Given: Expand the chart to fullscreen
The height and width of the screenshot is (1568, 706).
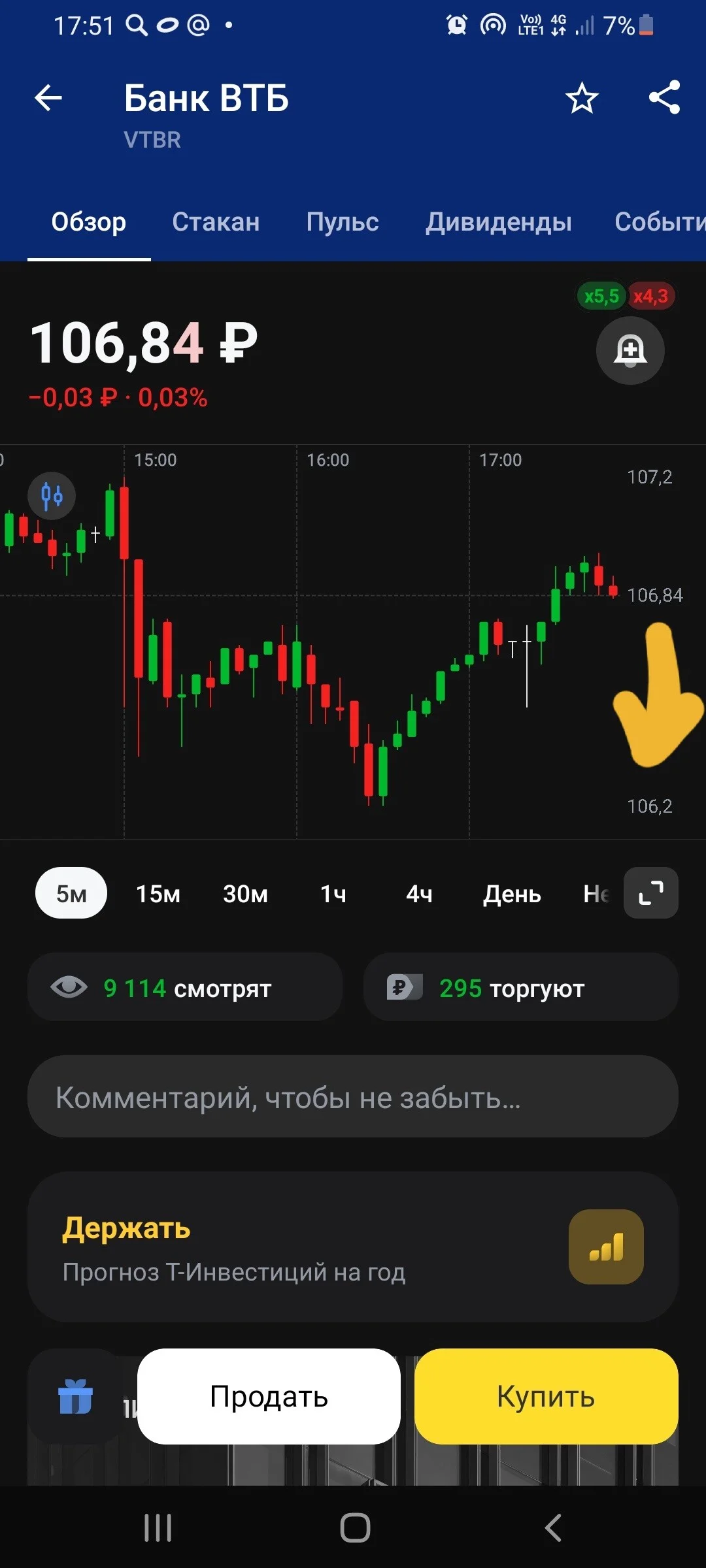Looking at the screenshot, I should pos(651,892).
